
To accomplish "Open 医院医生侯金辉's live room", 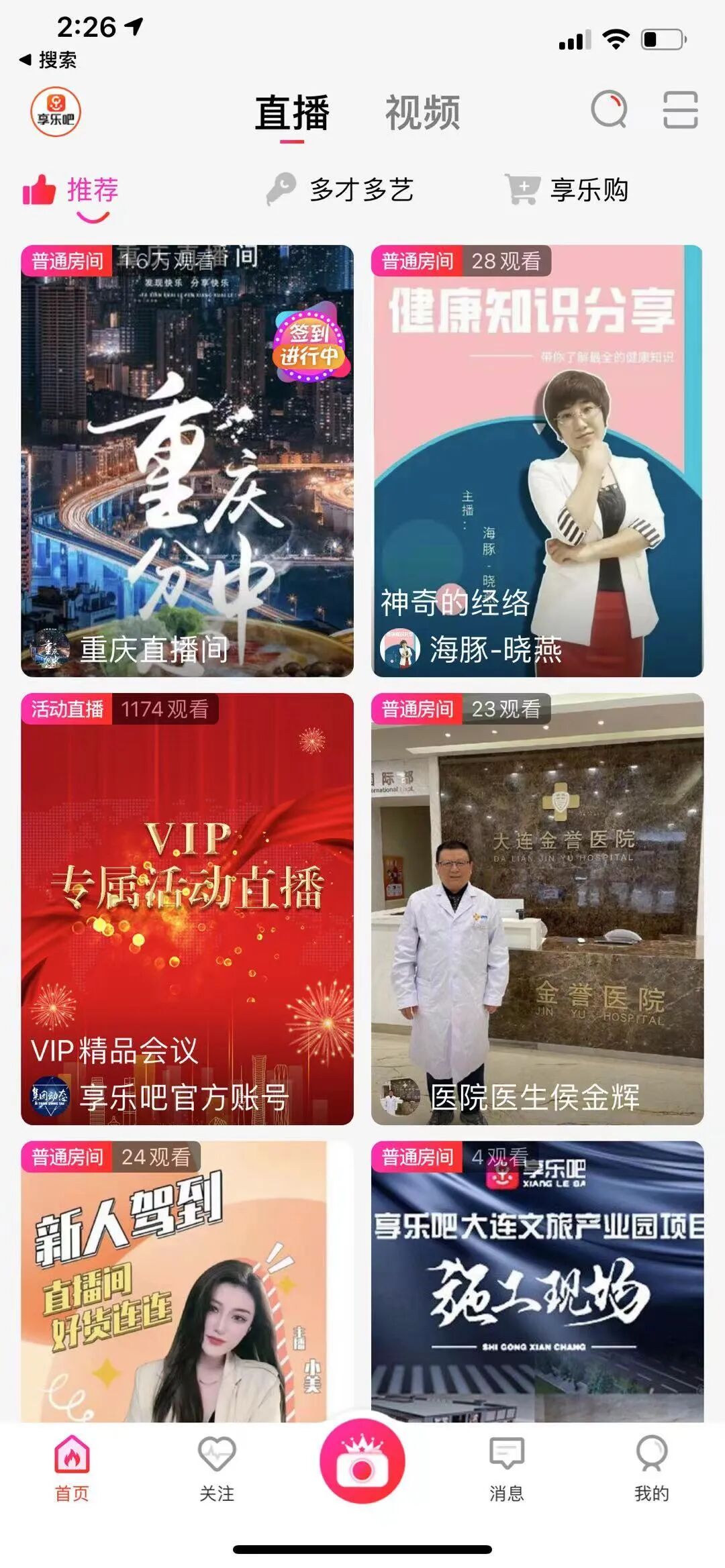I will click(x=537, y=908).
